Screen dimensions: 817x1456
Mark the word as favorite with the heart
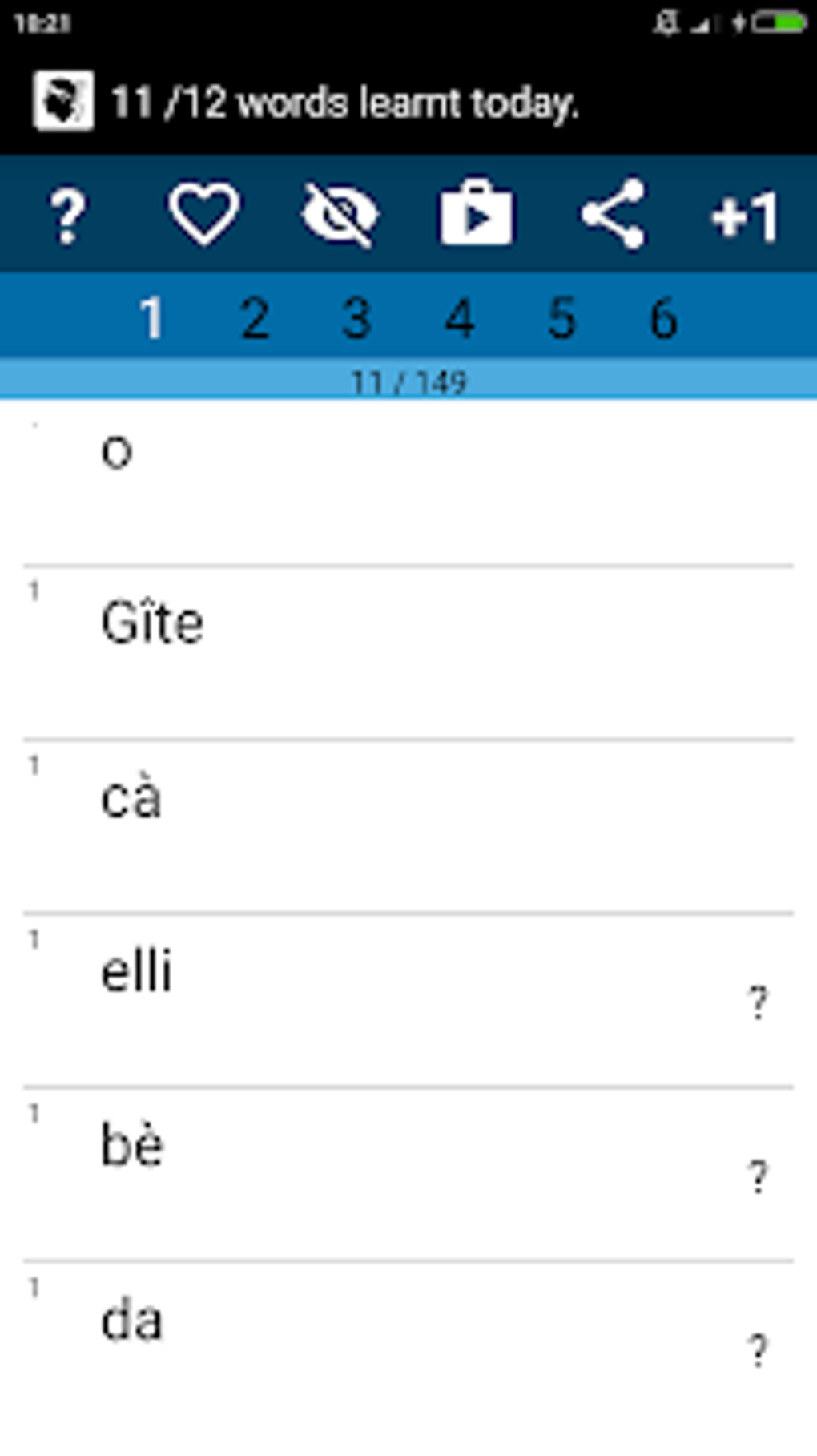click(203, 213)
